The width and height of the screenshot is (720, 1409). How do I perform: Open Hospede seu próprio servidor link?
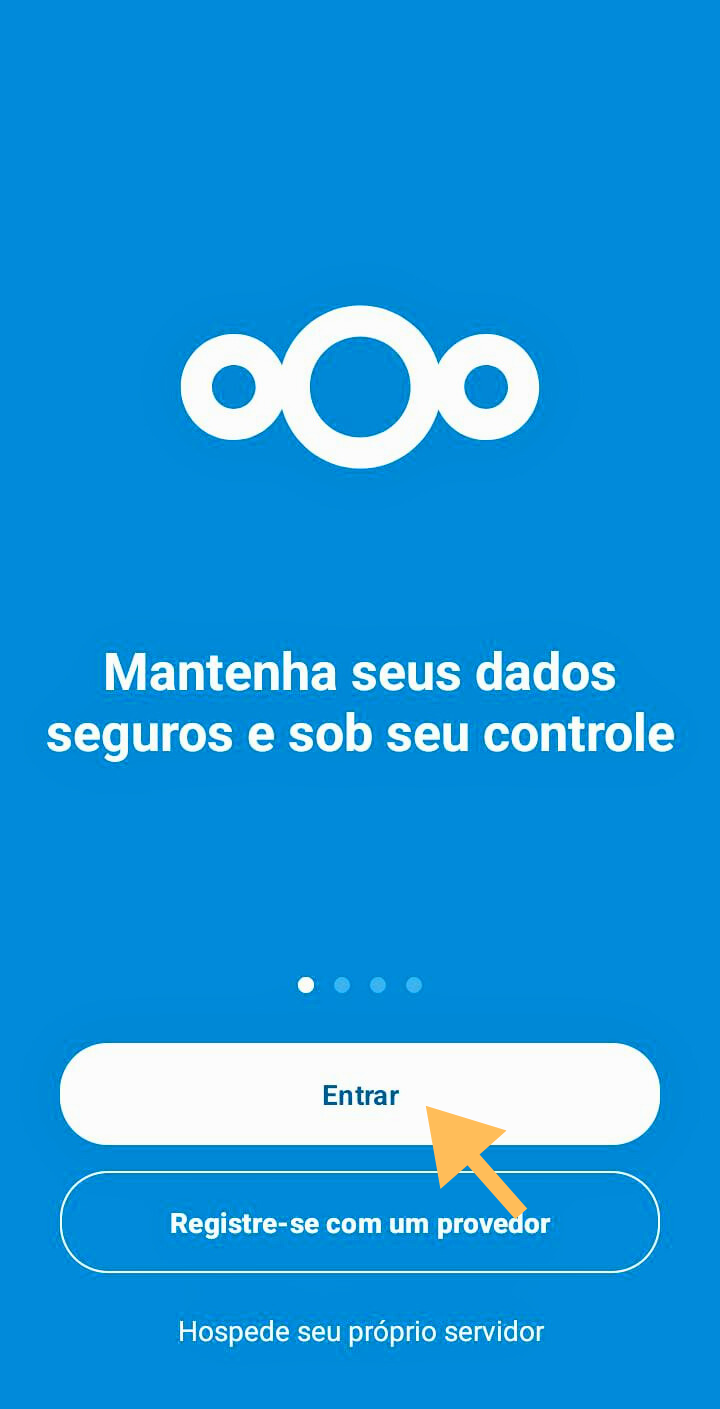(360, 1332)
